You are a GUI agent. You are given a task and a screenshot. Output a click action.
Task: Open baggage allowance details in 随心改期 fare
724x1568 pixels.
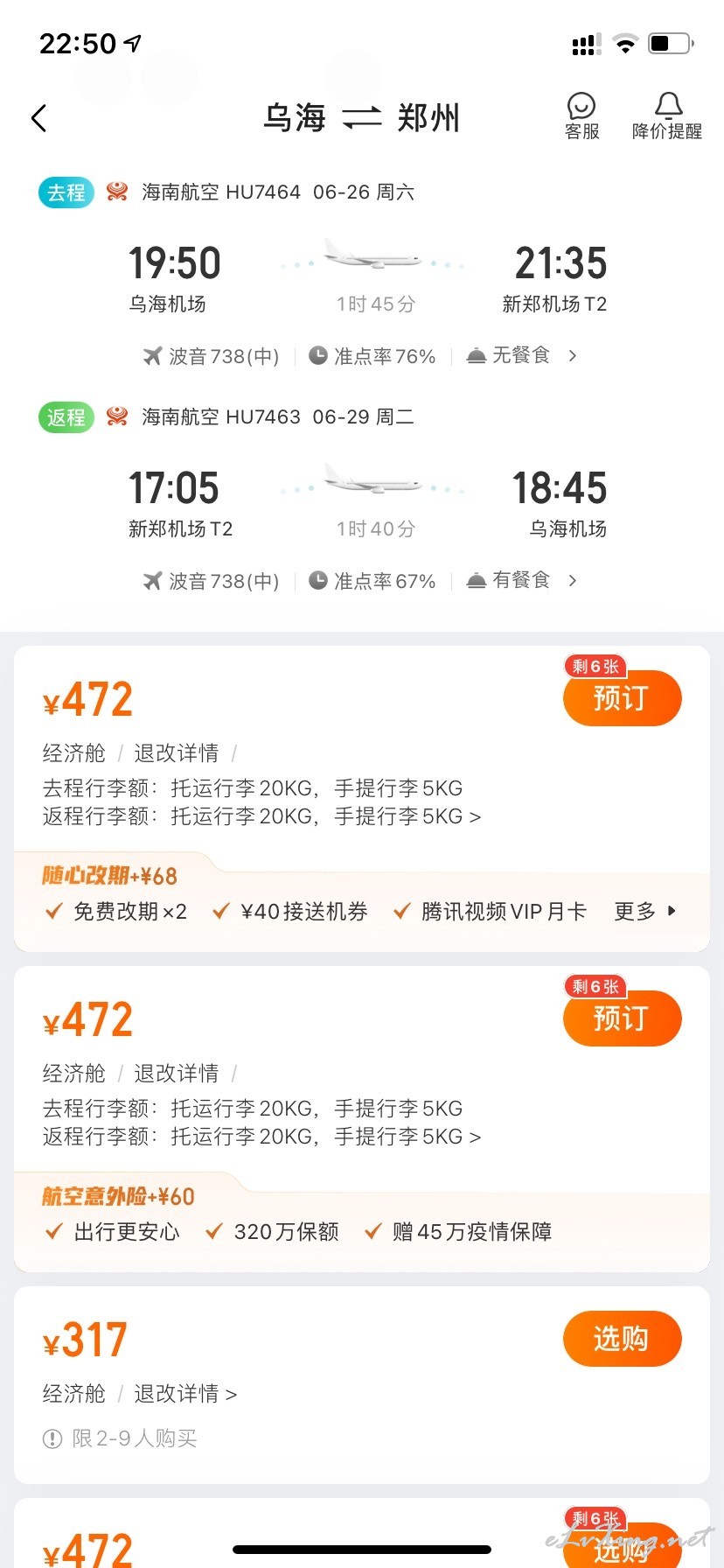pos(261,801)
